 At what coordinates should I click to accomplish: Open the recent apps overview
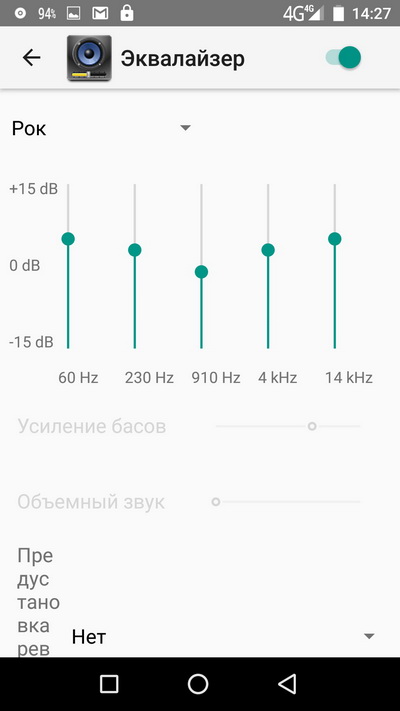click(109, 684)
